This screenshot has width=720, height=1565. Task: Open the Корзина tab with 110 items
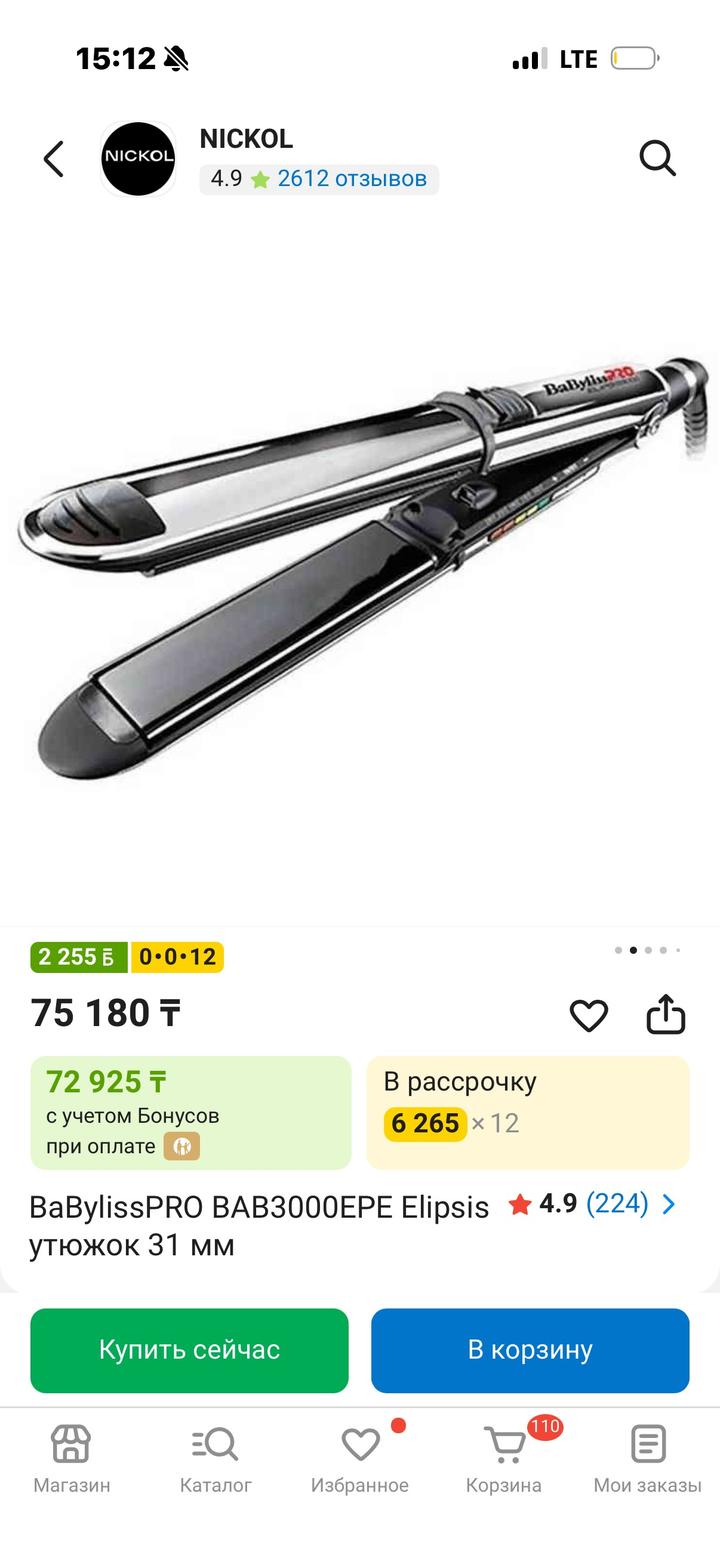click(504, 1459)
